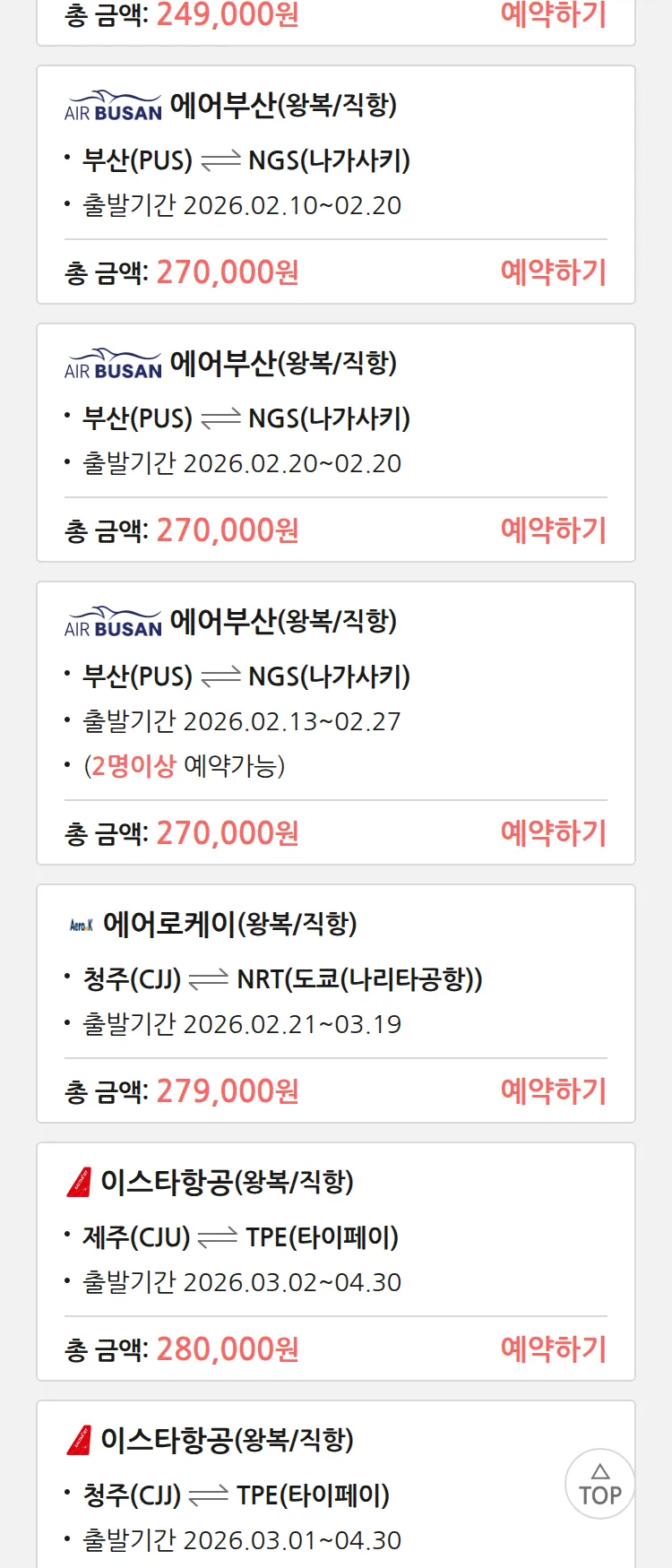Select 예약하기 for Eastar Jeju–Taipei 280,000원
This screenshot has width=672, height=1568.
click(x=553, y=1348)
